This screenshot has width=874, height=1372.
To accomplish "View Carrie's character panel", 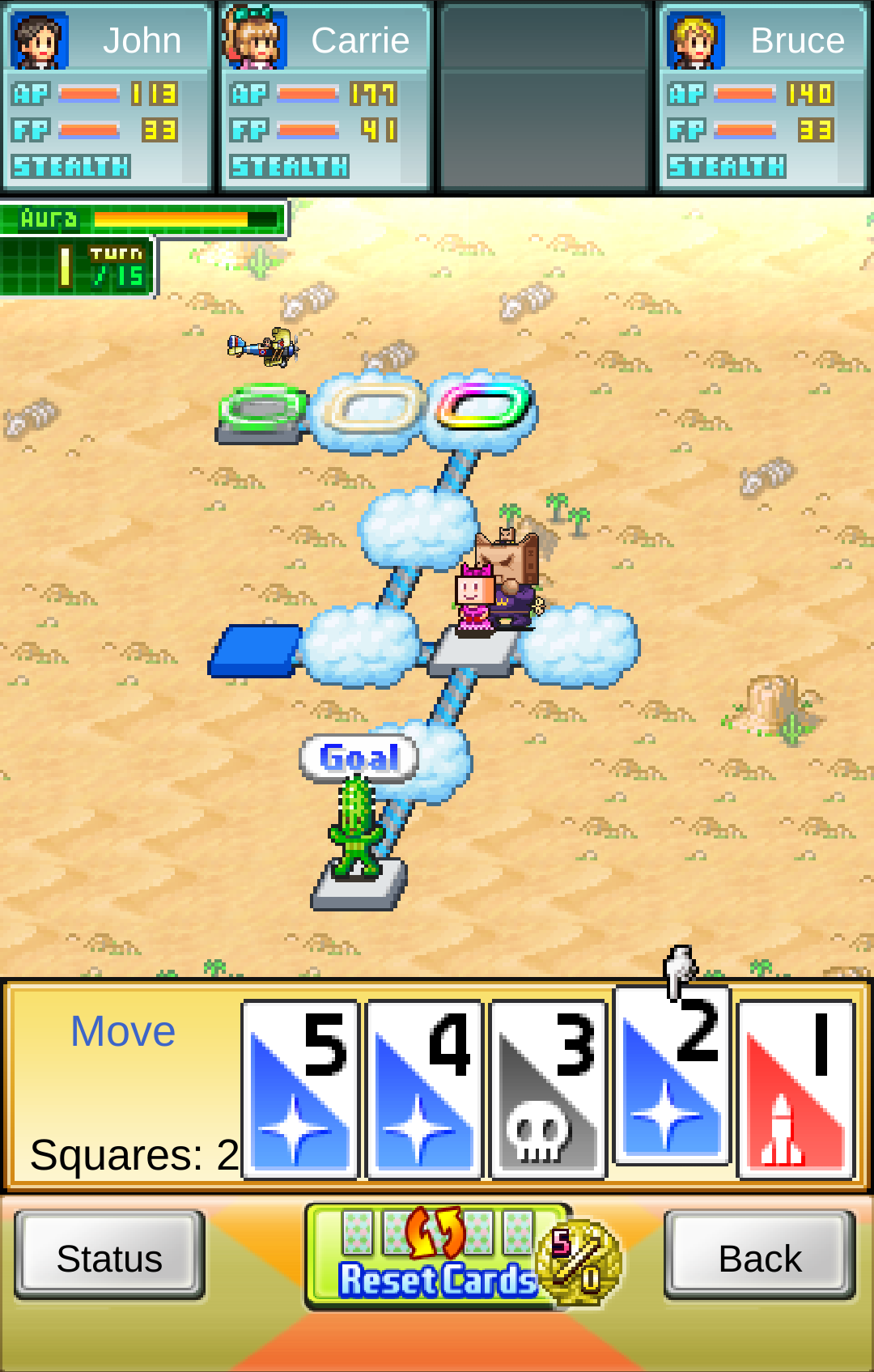I will click(x=325, y=97).
